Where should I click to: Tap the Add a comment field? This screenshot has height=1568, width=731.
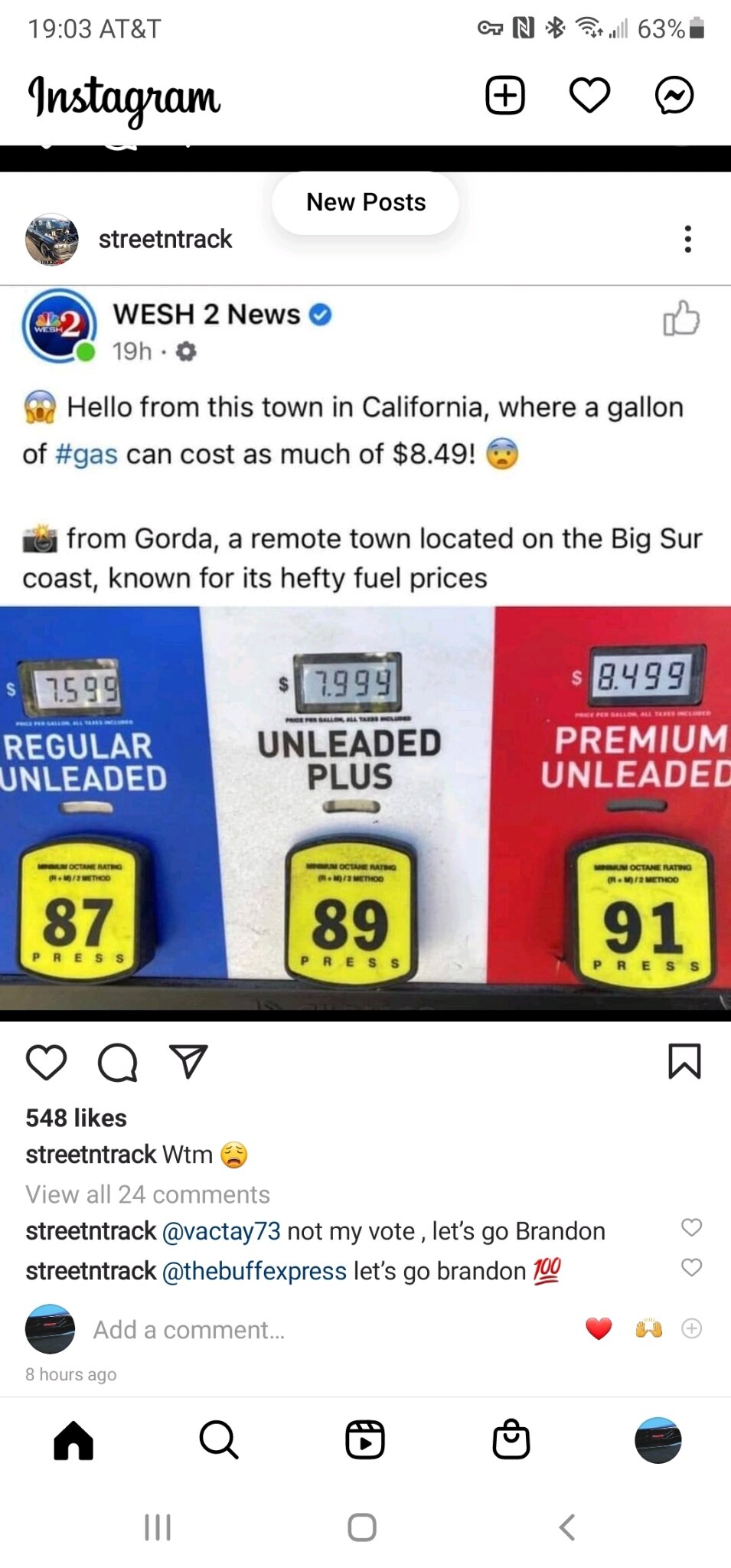pyautogui.click(x=188, y=1330)
